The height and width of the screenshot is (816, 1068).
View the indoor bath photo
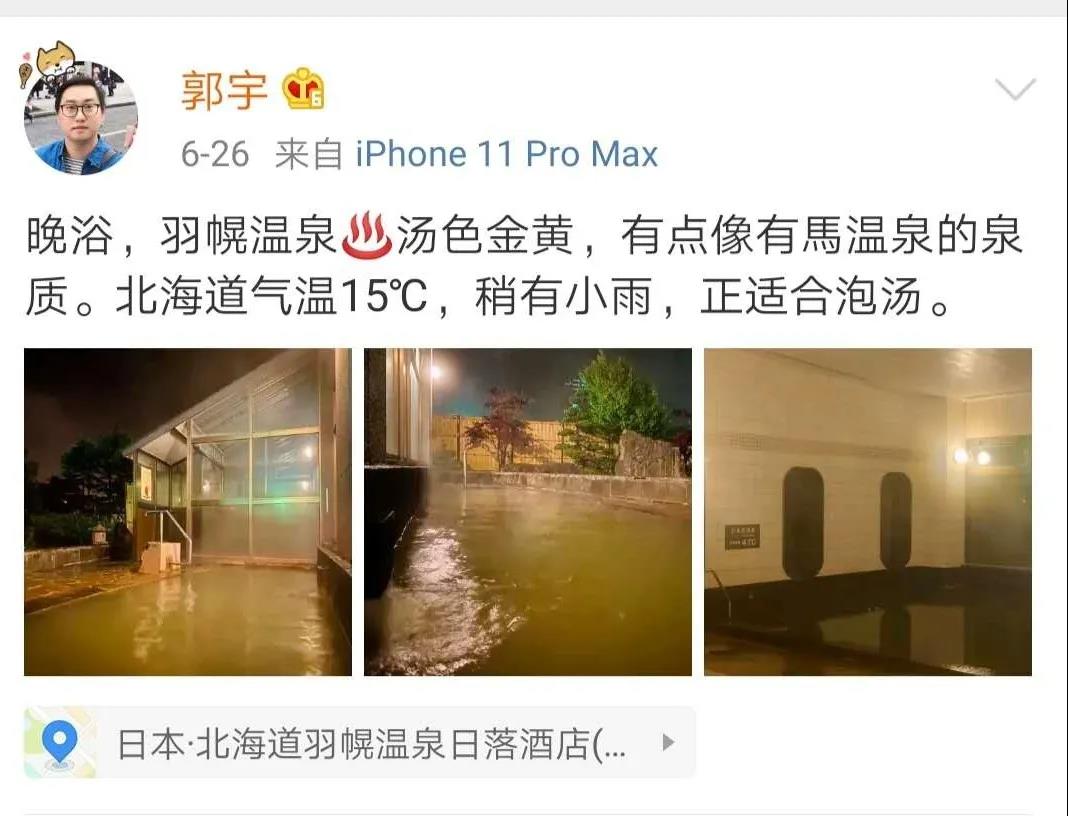pyautogui.click(x=867, y=511)
